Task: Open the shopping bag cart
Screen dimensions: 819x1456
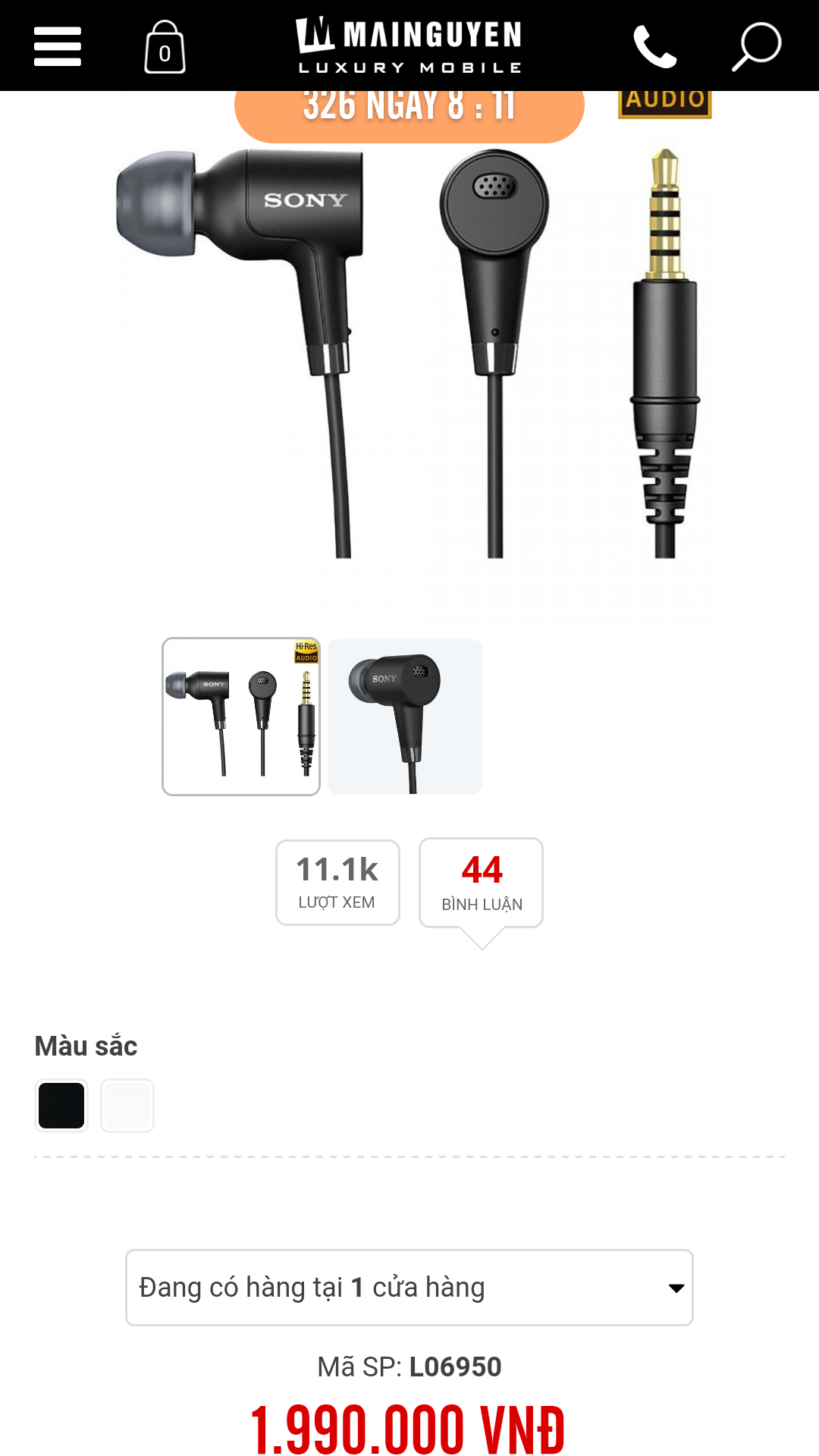Action: point(165,47)
